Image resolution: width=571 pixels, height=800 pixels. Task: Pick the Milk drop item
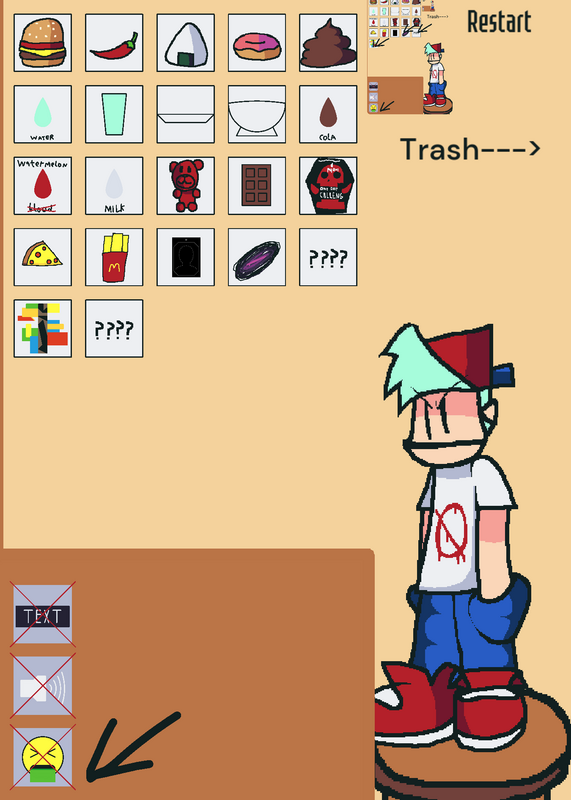114,186
